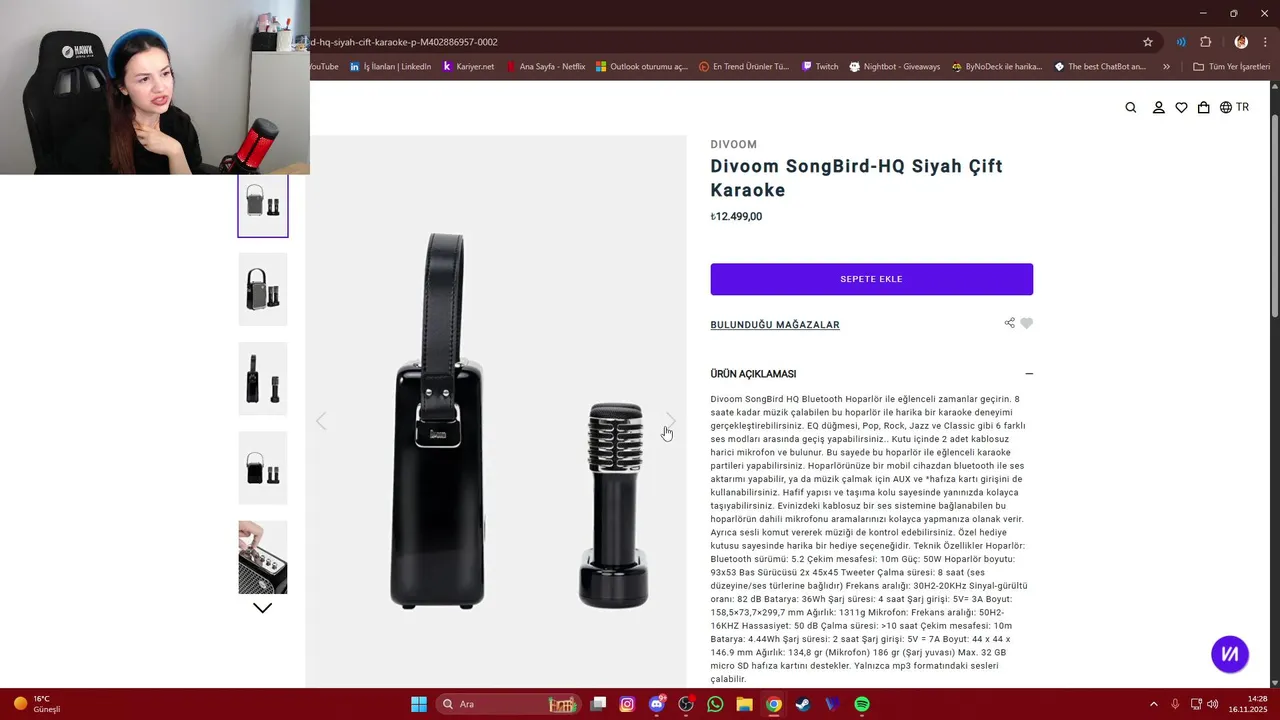
Task: Change the language from TR
Action: [1234, 108]
